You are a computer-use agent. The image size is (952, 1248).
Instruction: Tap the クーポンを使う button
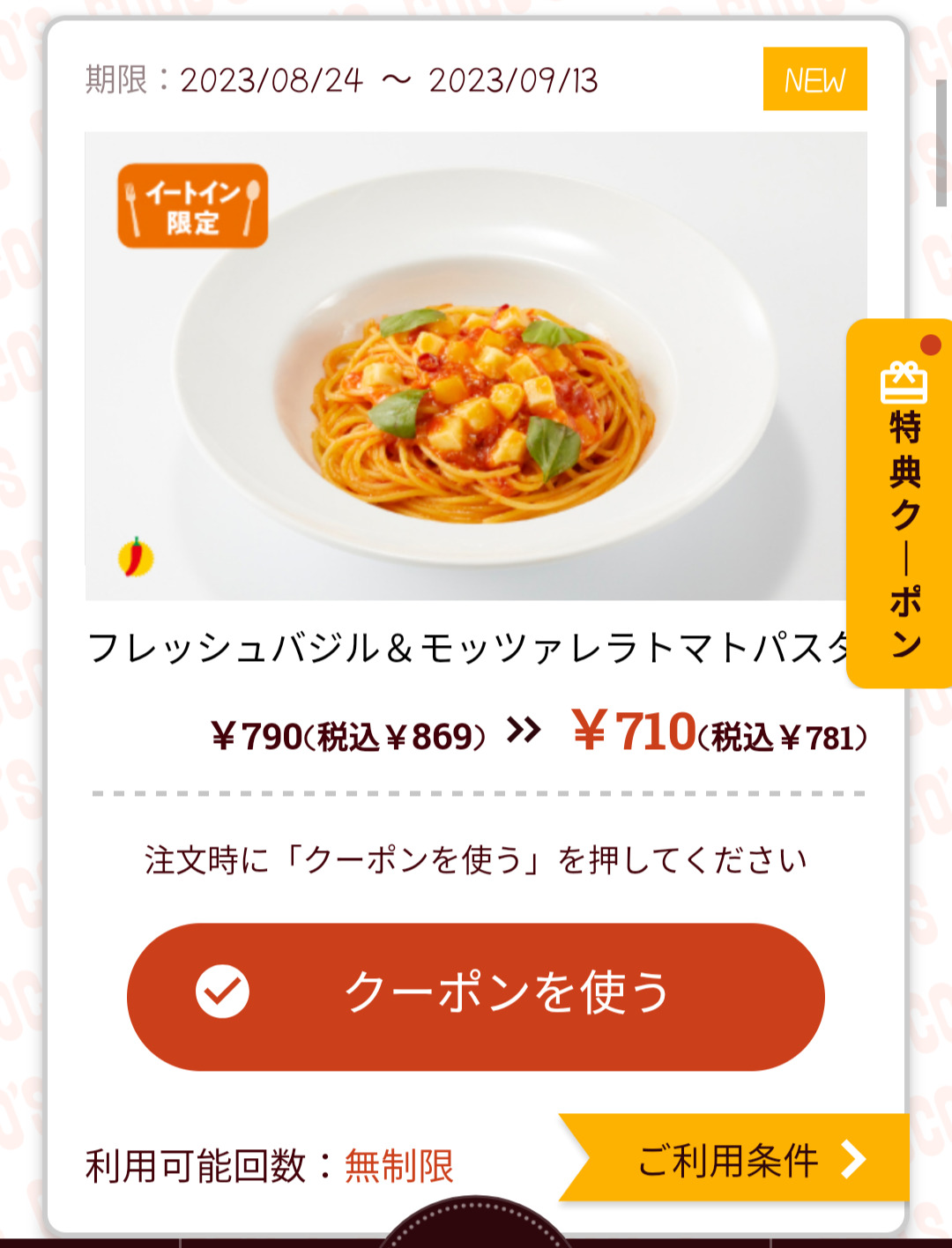coord(476,996)
